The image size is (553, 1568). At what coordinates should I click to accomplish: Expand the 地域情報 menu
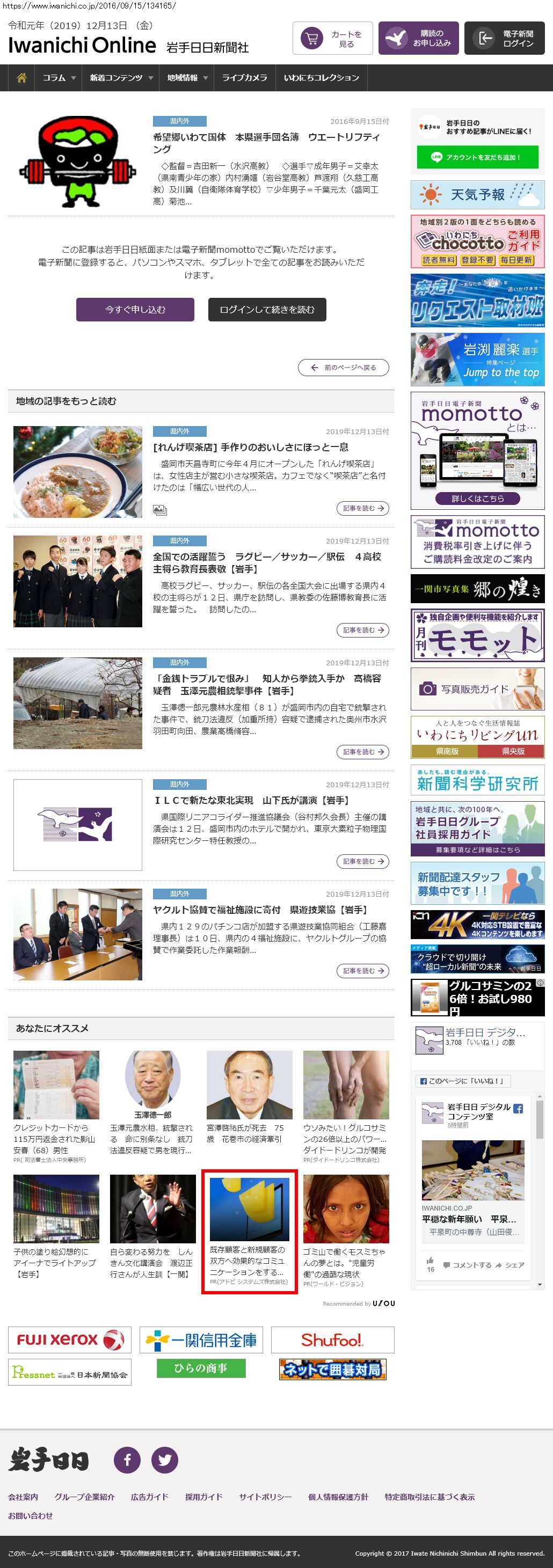(187, 78)
